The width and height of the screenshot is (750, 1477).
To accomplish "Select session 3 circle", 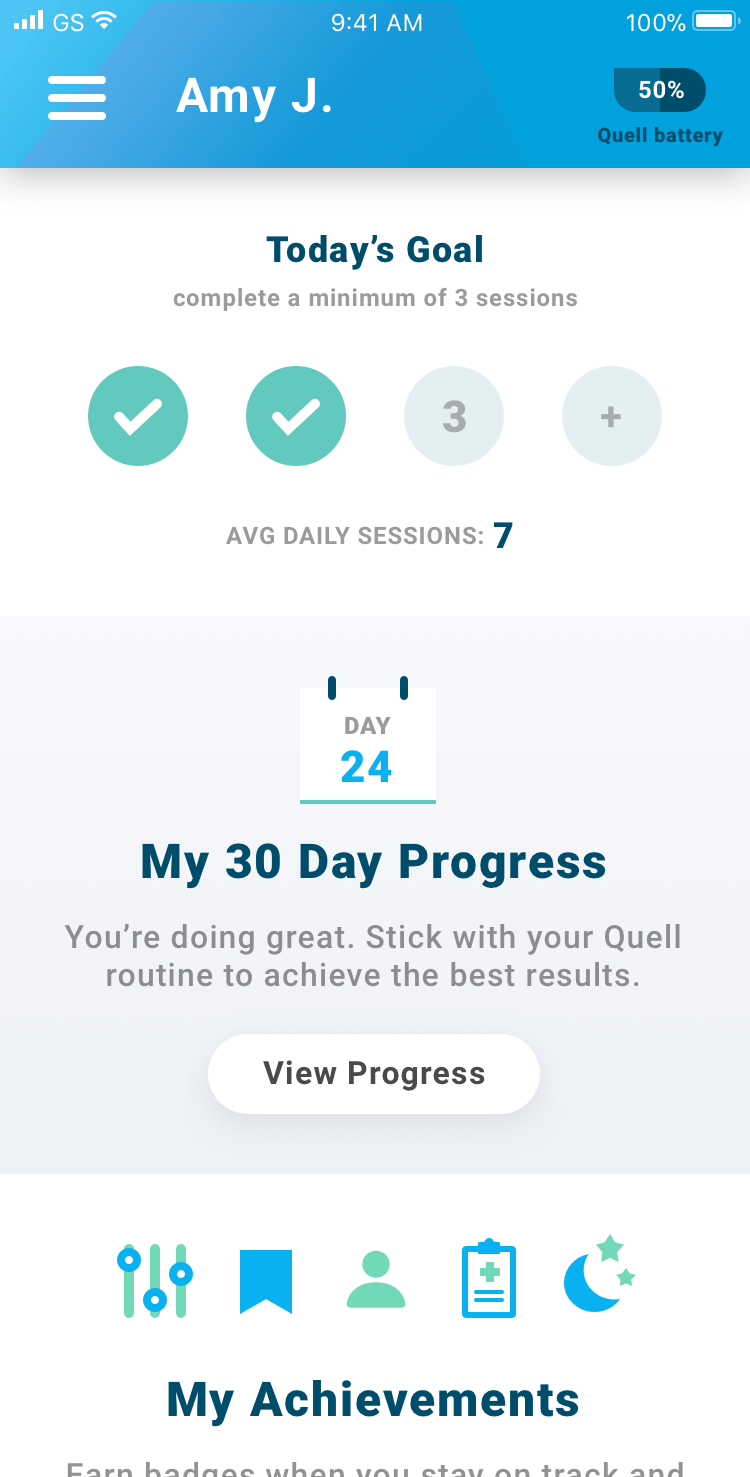I will click(x=454, y=416).
